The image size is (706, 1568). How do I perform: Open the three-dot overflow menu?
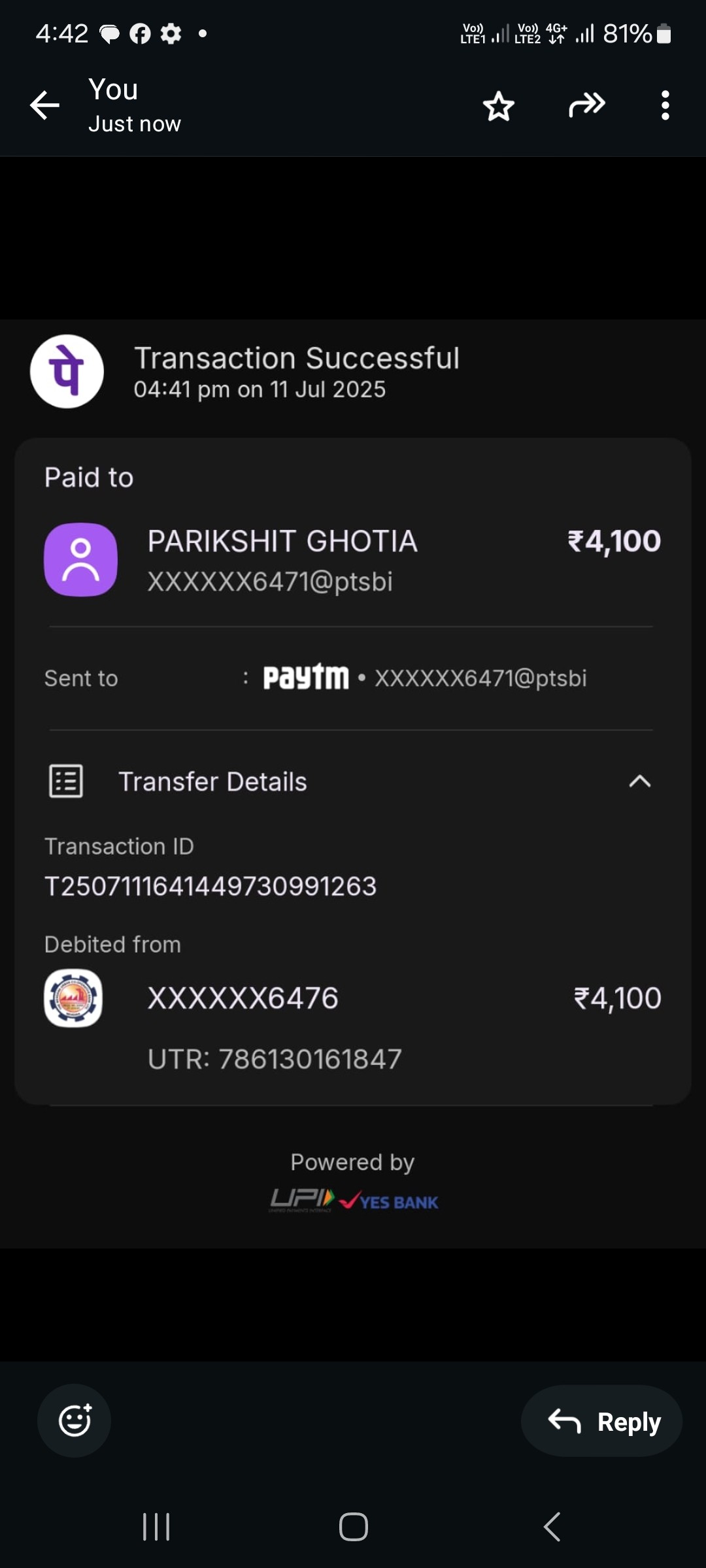[x=665, y=105]
